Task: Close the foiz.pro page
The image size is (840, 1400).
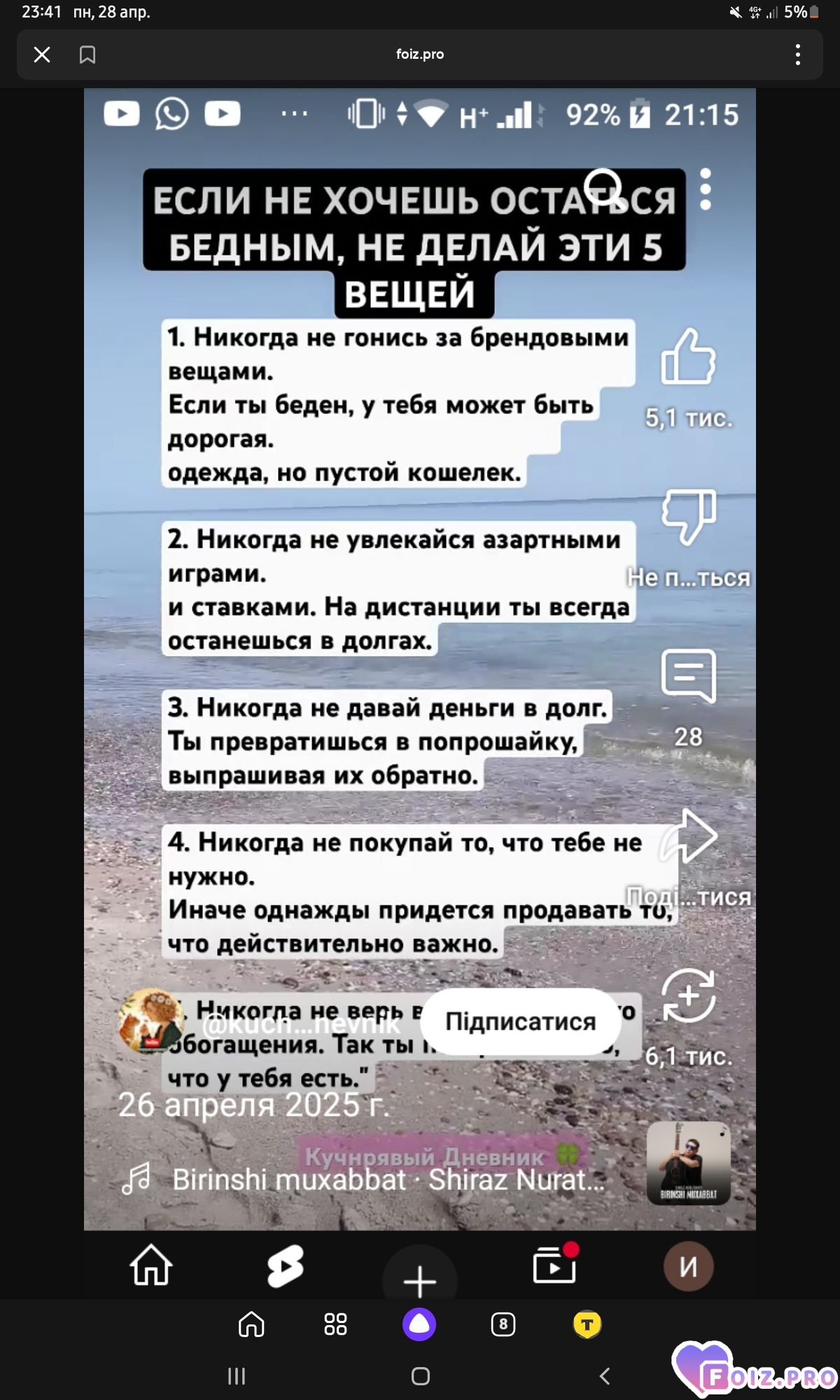Action: (x=42, y=55)
